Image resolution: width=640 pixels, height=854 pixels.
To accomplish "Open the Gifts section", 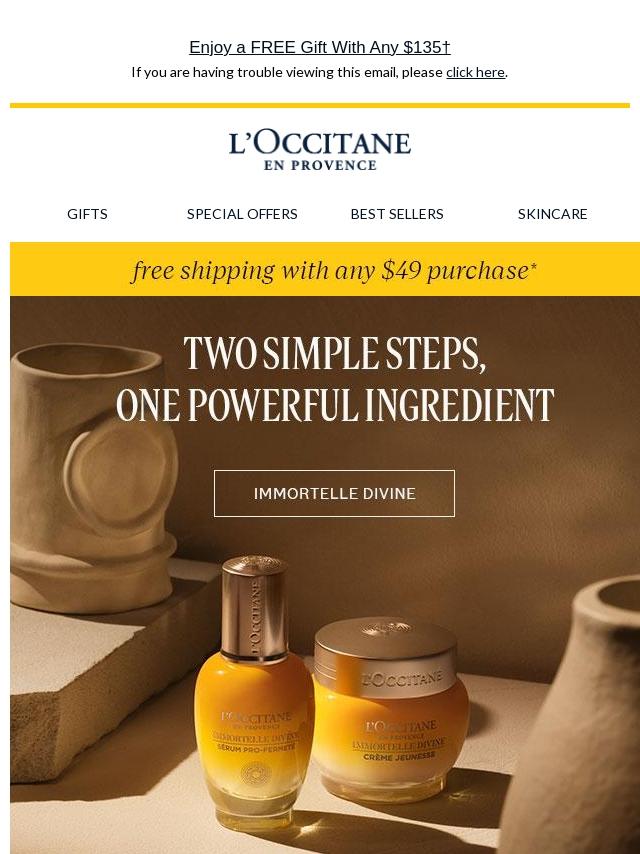I will click(87, 214).
